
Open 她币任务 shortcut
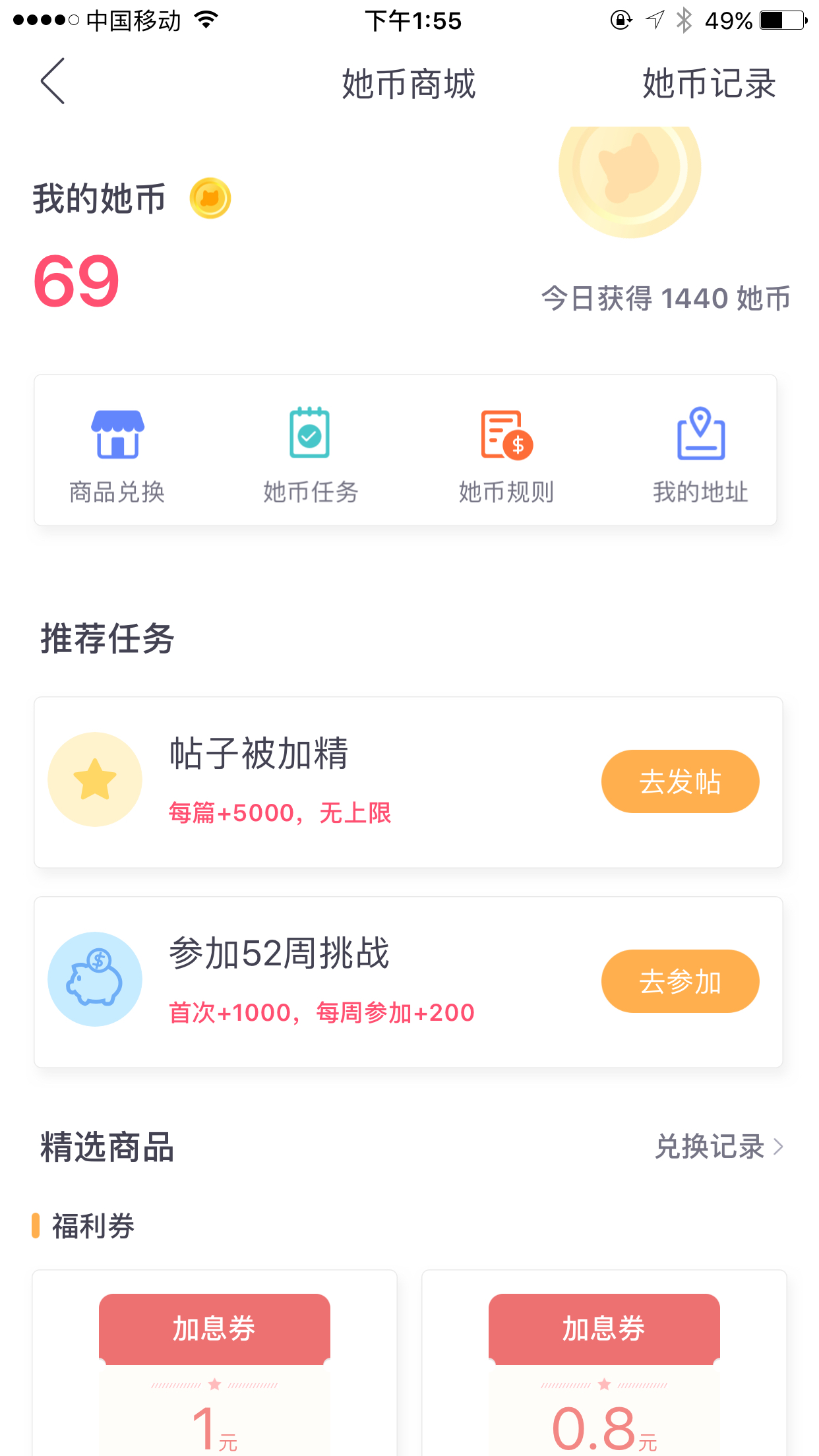tap(311, 455)
